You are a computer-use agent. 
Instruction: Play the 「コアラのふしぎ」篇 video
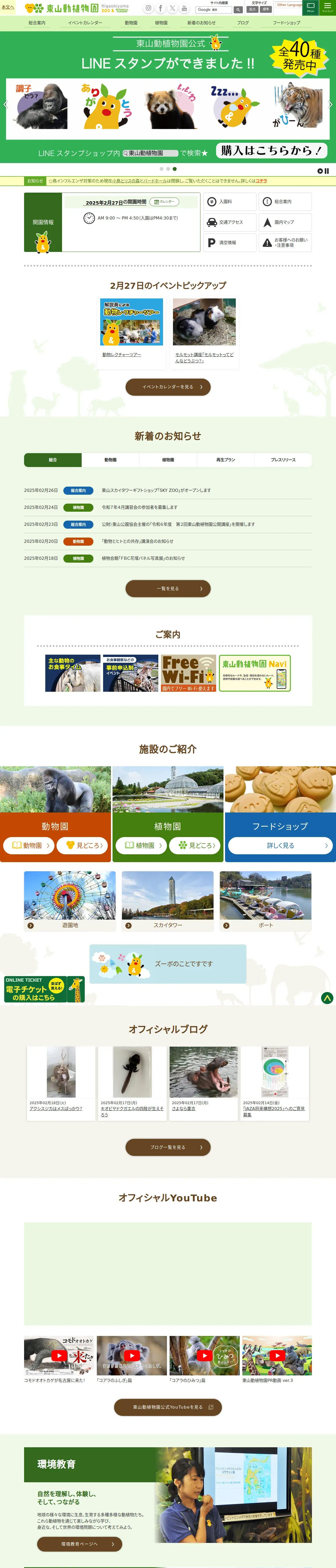point(132,1356)
